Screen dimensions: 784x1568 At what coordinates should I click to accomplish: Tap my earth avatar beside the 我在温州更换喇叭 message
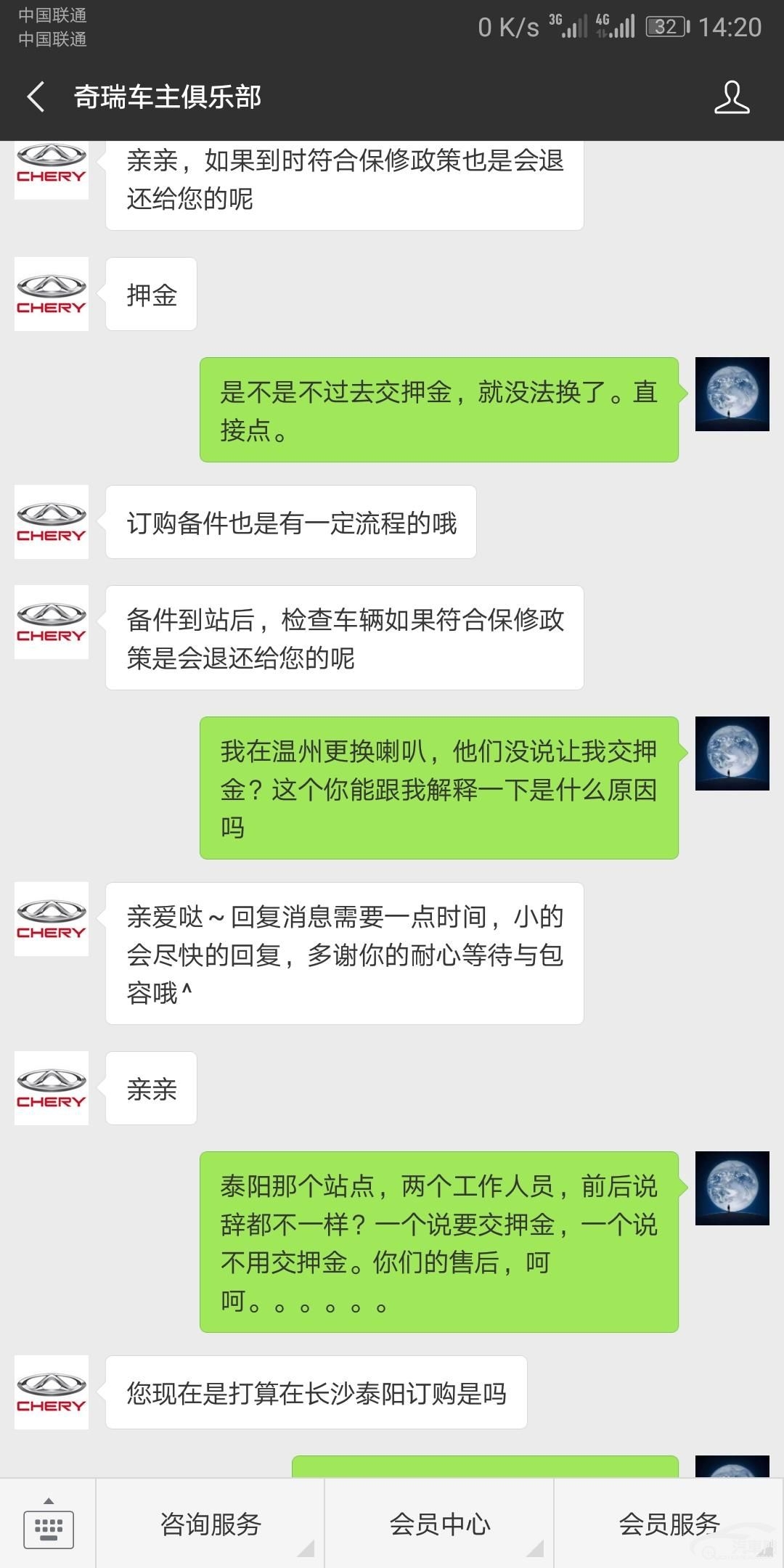732,754
